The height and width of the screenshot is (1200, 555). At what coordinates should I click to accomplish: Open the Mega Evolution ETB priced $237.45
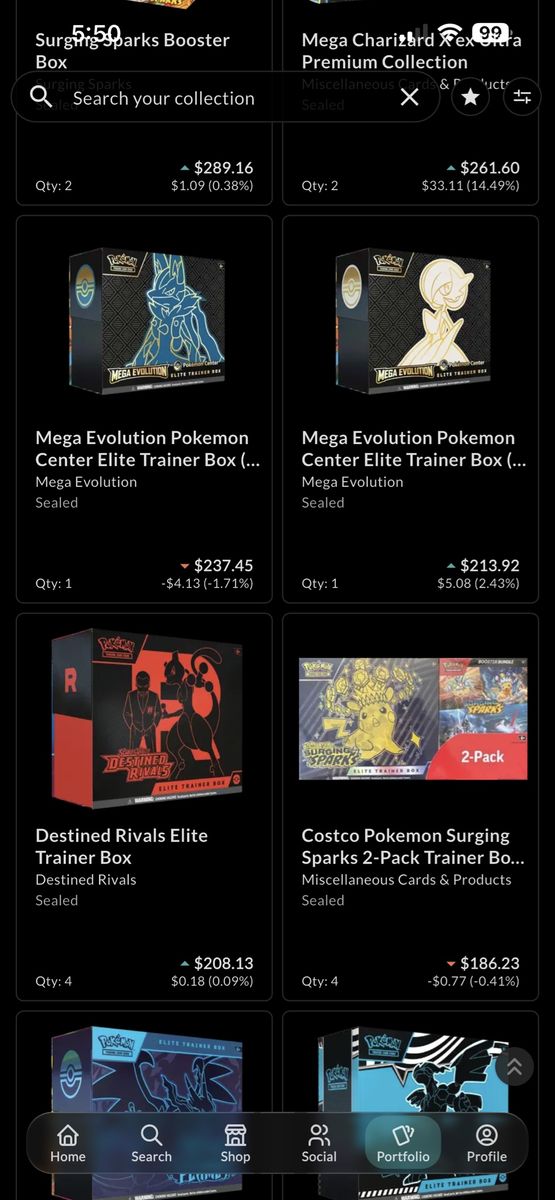144,409
